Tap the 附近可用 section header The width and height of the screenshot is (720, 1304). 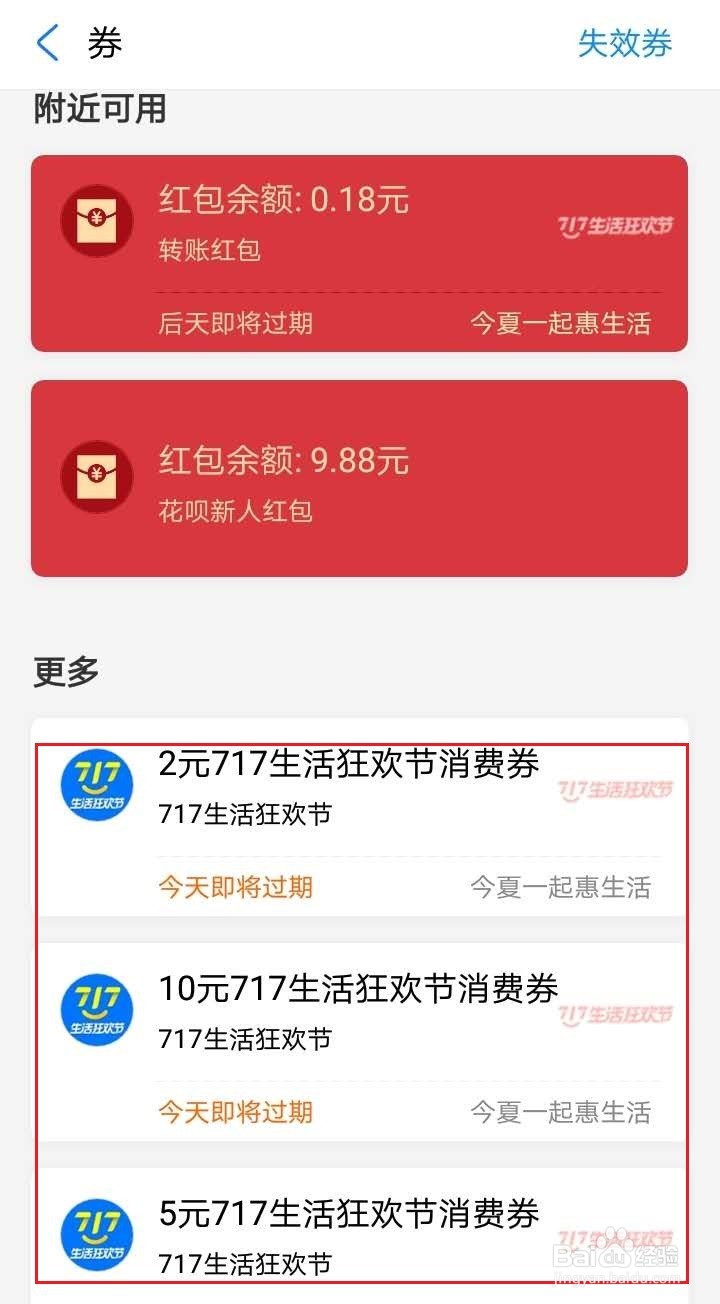pos(96,110)
